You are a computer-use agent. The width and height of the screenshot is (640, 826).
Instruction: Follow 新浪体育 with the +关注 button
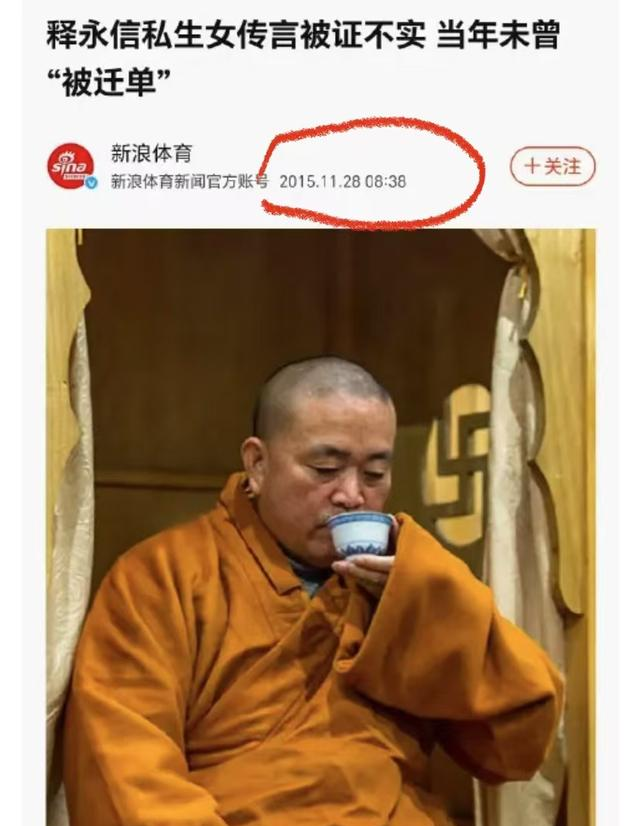point(553,166)
